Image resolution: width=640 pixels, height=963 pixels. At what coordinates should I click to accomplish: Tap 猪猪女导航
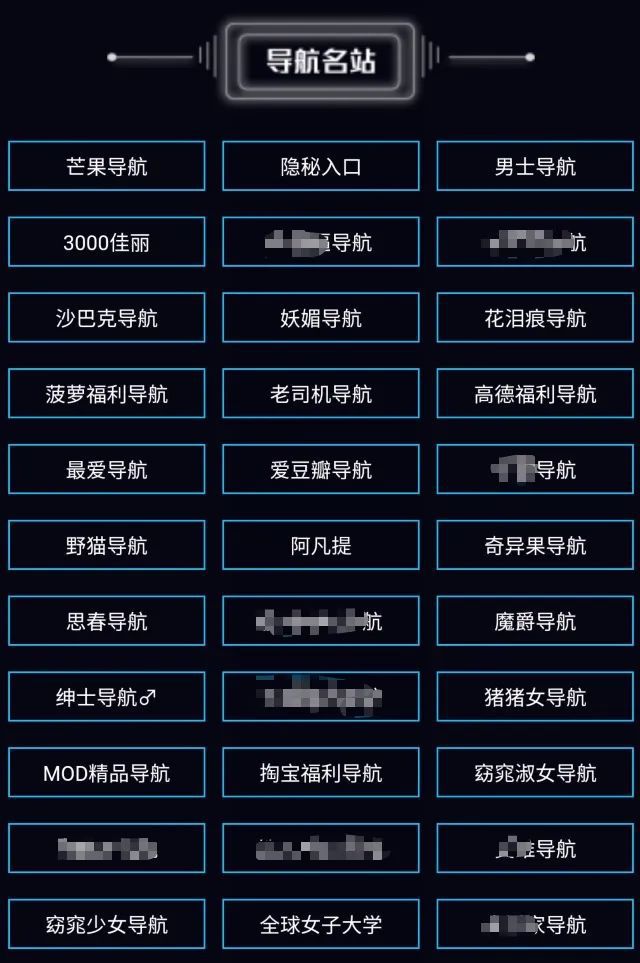pyautogui.click(x=535, y=697)
